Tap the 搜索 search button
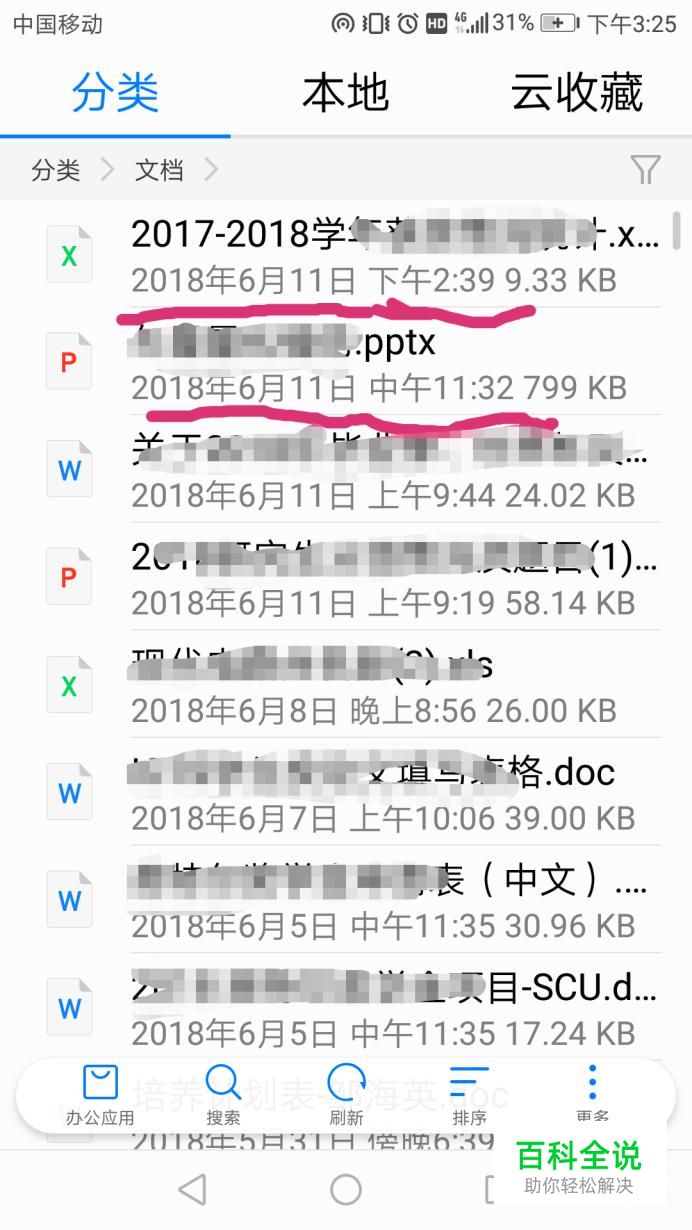692x1230 pixels. (x=222, y=1095)
